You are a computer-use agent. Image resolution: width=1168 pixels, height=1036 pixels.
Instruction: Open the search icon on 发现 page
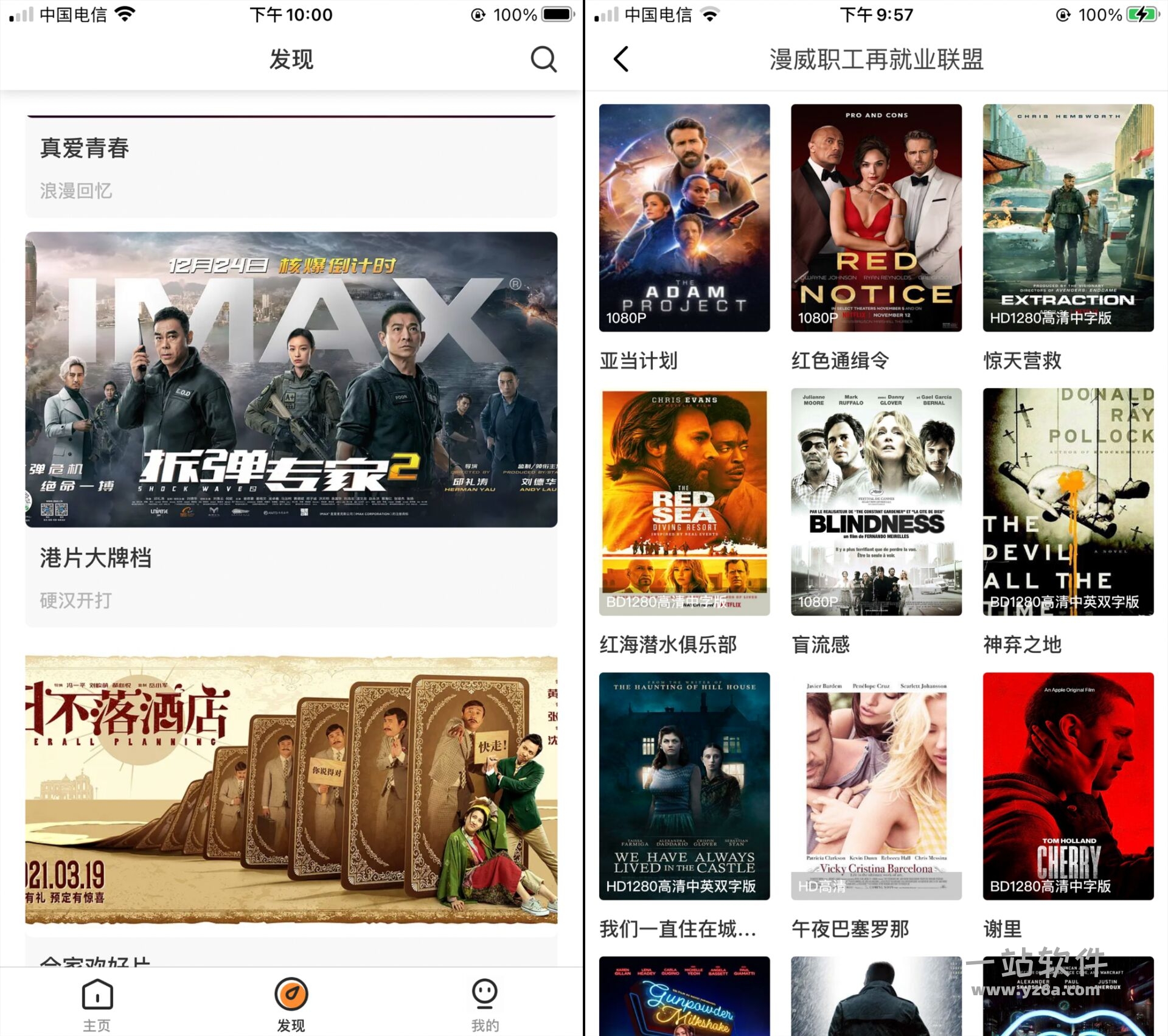tap(543, 59)
